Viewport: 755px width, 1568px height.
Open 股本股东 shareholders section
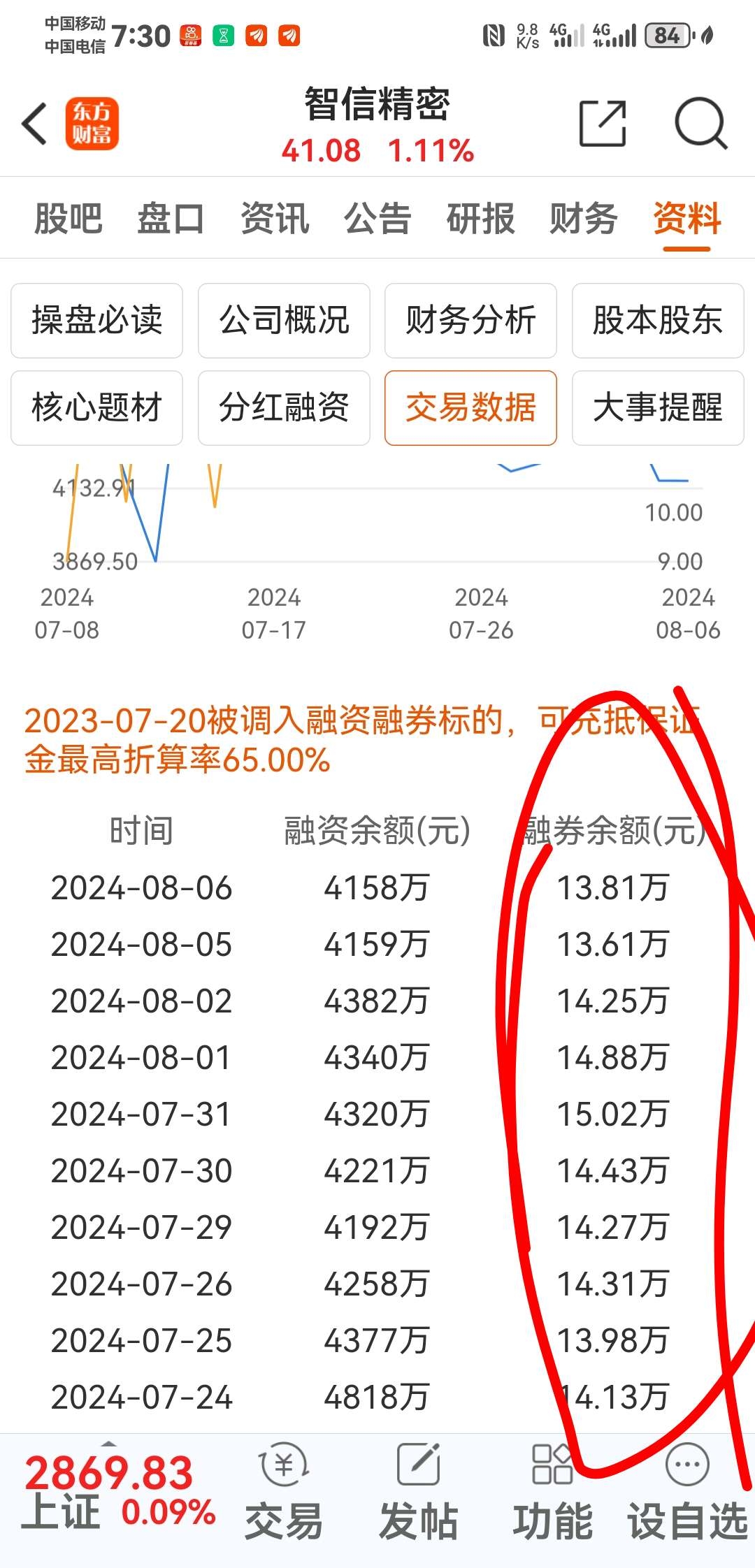657,321
